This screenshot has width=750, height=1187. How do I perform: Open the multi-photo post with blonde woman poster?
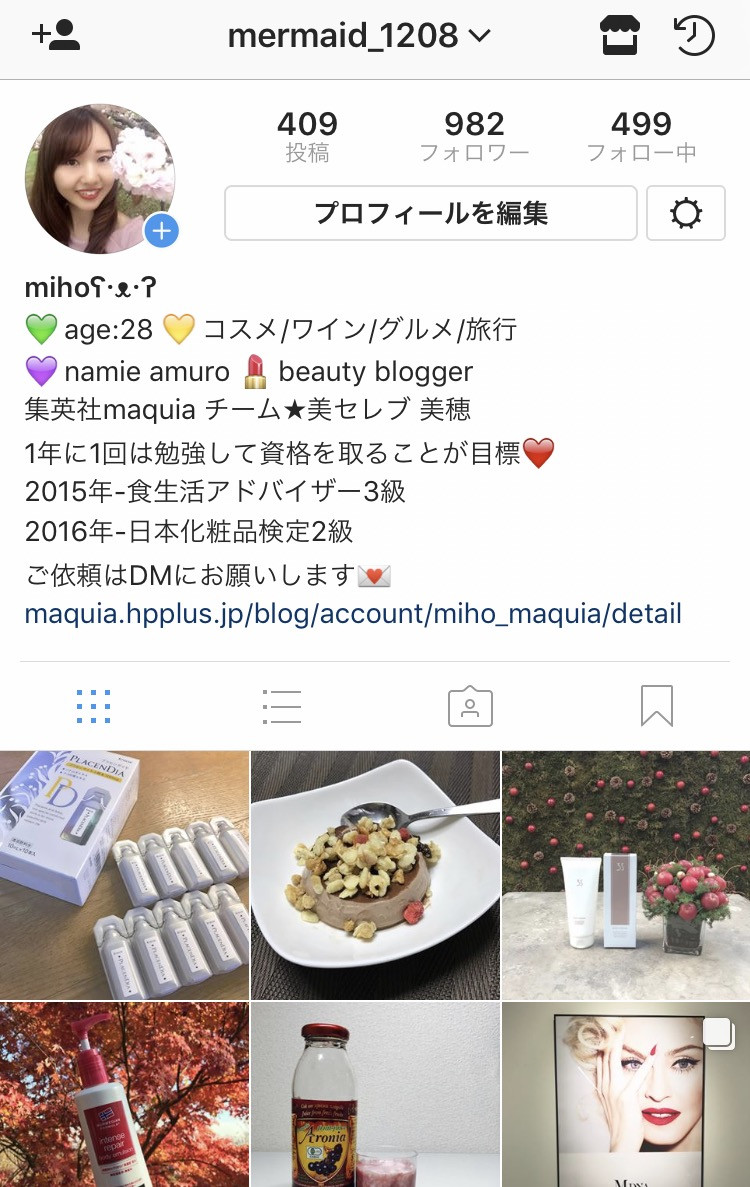(626, 1095)
